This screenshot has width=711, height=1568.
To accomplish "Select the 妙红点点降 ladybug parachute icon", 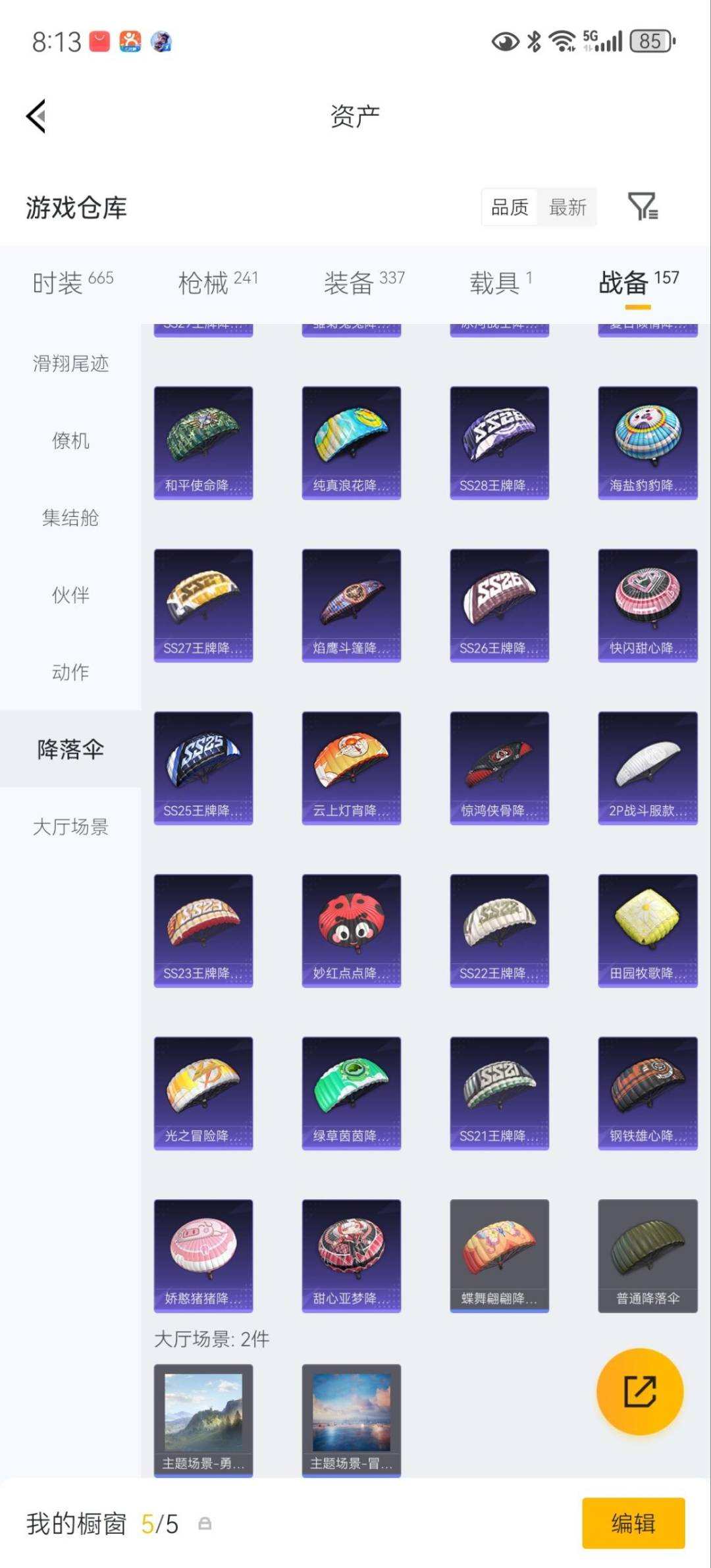I will coord(351,925).
